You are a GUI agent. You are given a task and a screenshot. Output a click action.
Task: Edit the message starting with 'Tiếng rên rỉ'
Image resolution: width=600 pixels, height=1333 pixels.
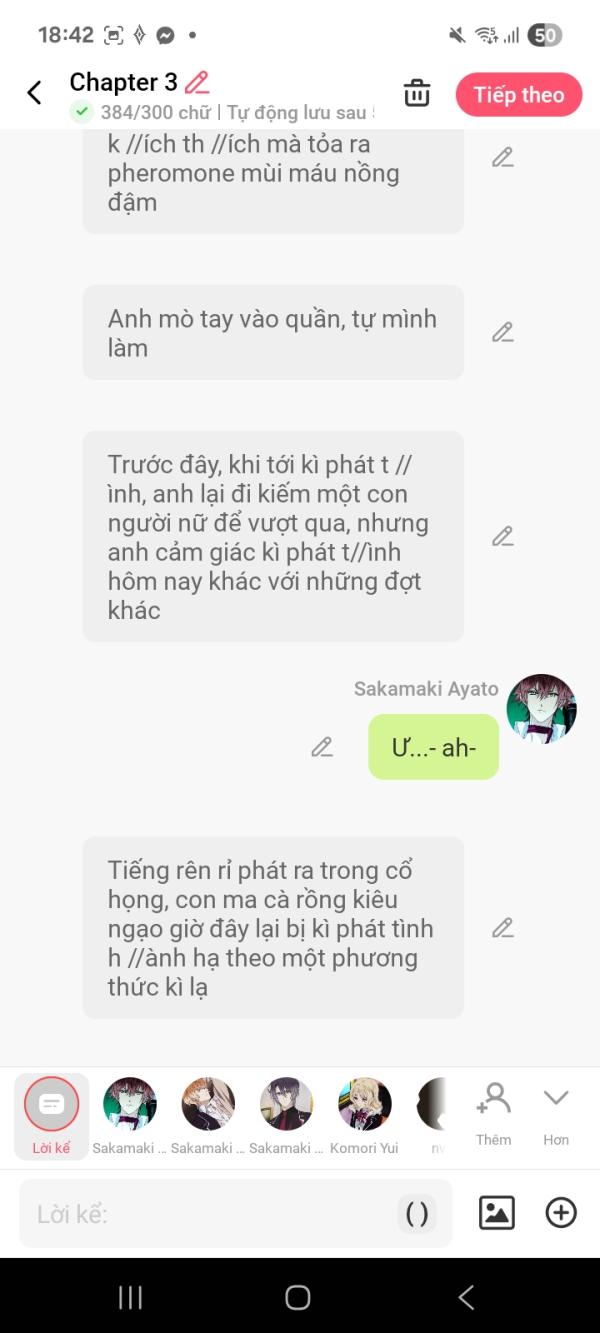(502, 928)
